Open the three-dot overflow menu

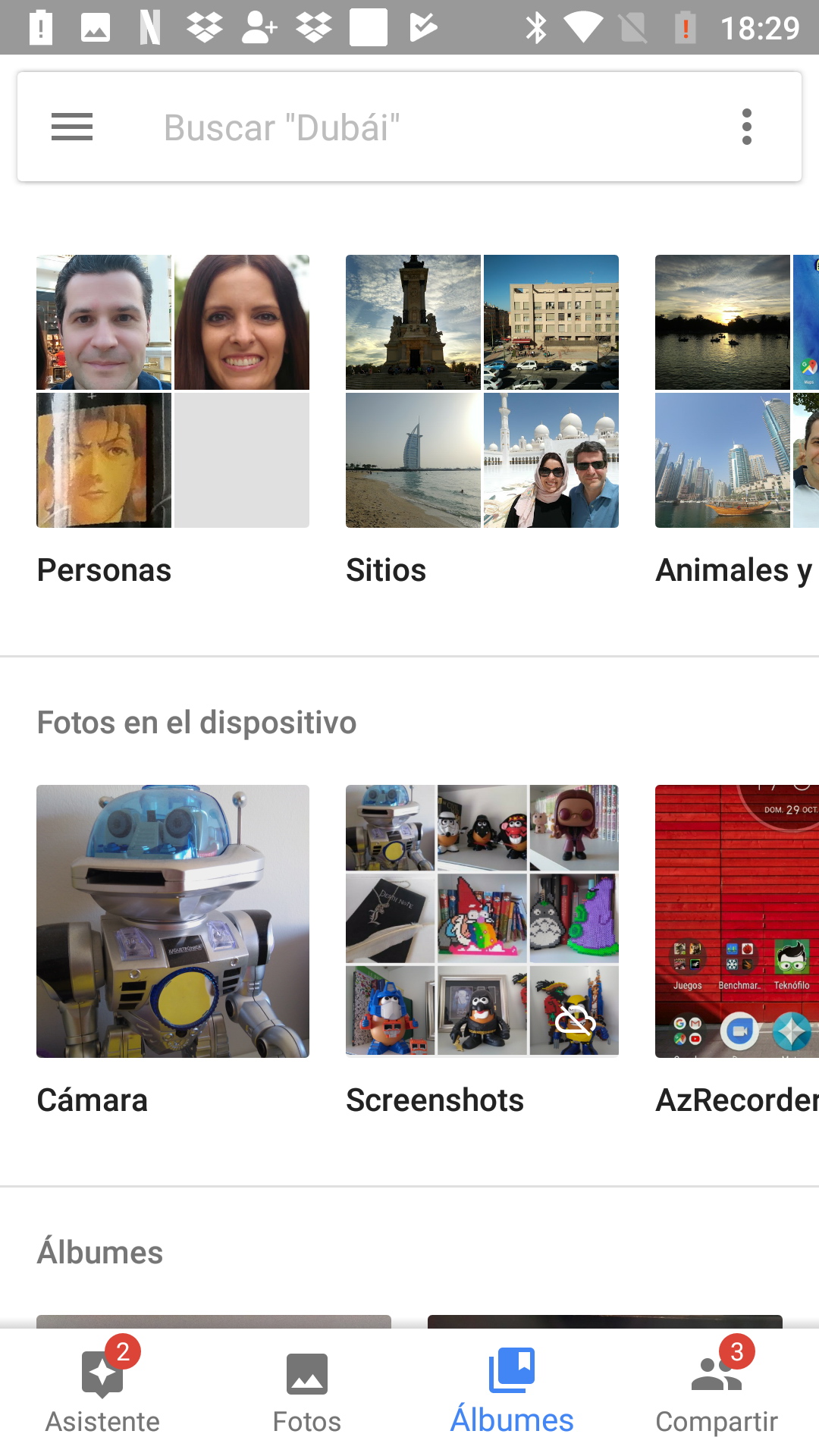pos(747,127)
